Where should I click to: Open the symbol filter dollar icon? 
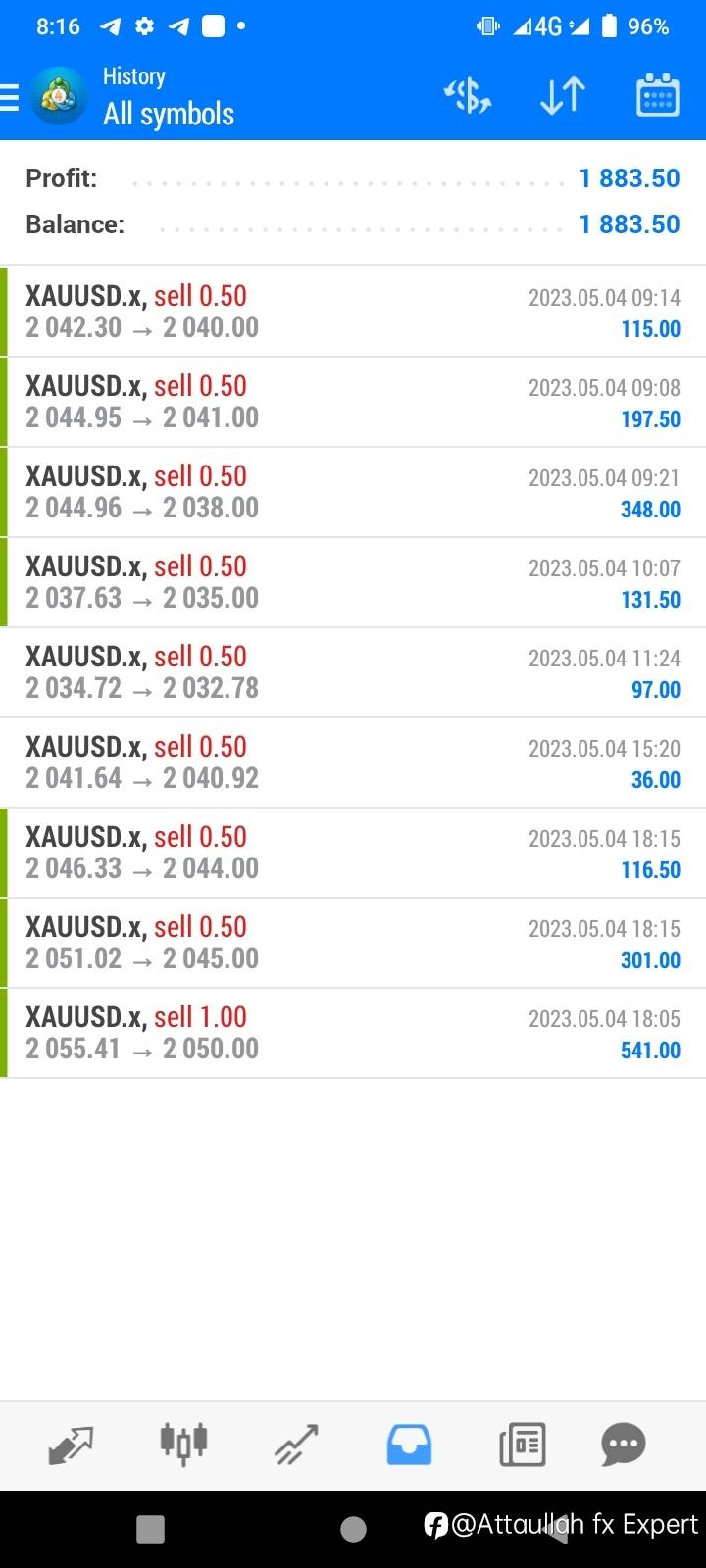(x=468, y=96)
